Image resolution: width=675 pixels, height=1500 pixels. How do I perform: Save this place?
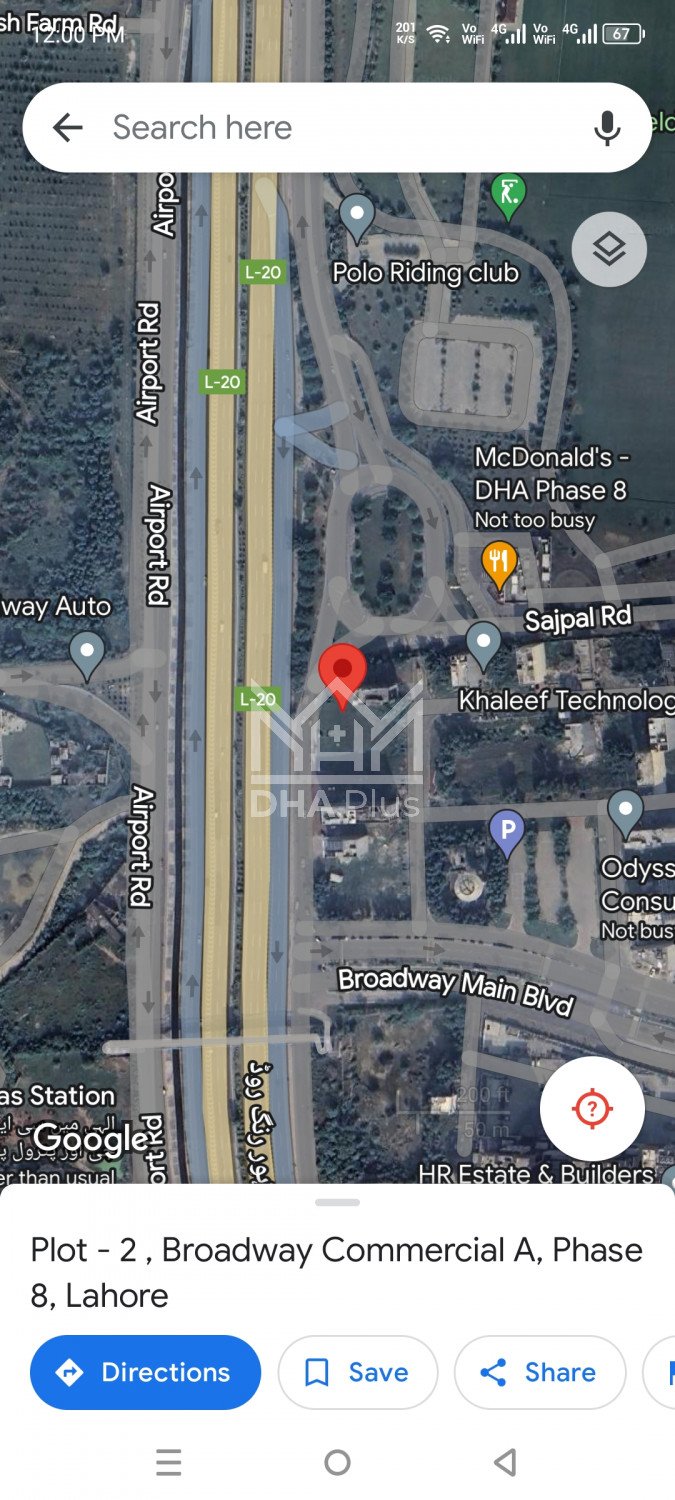click(x=358, y=1372)
